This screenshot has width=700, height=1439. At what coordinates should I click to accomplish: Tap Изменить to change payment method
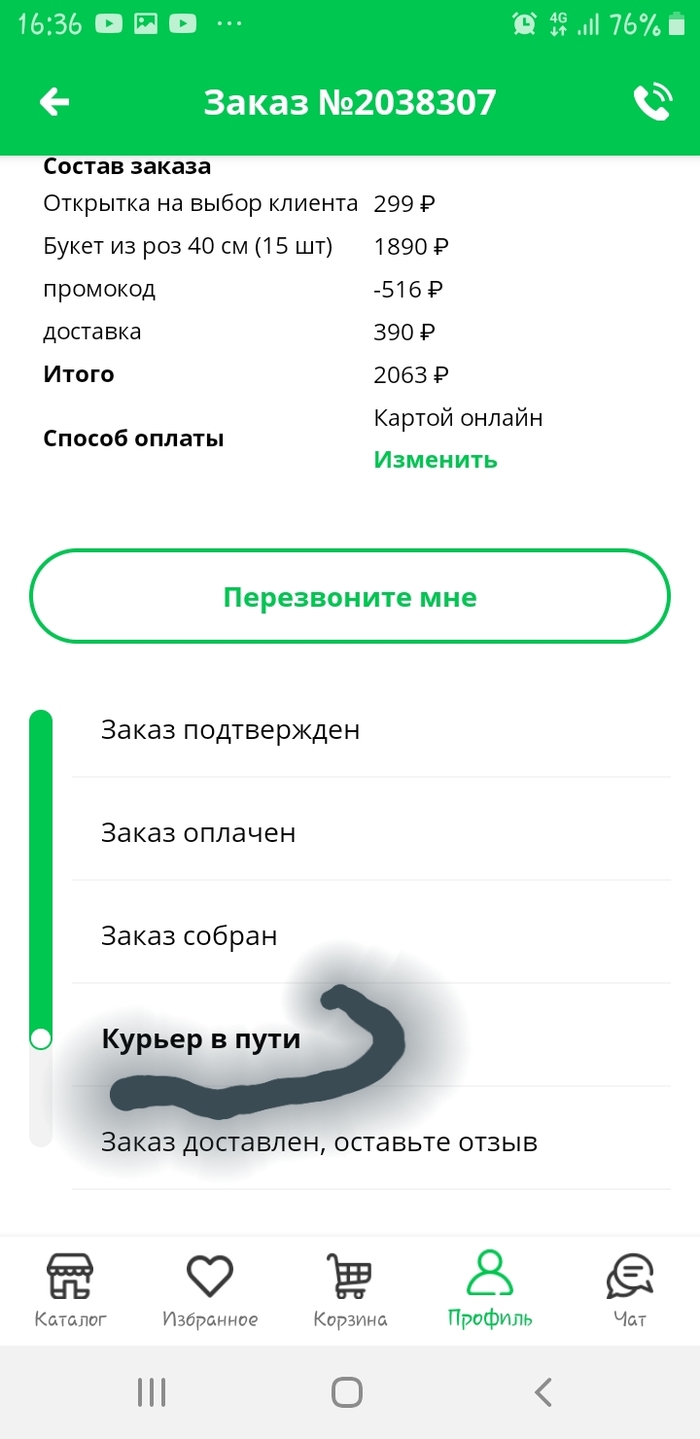[435, 460]
